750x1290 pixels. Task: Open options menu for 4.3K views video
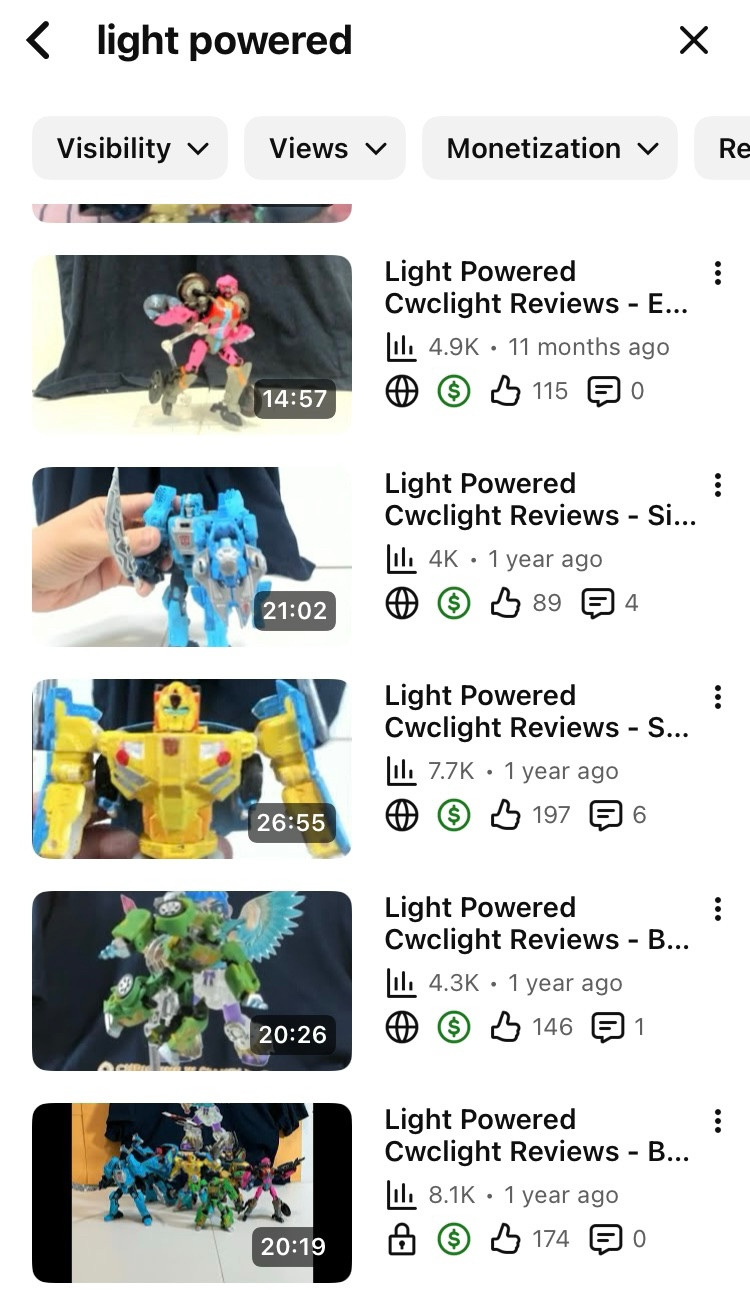717,909
